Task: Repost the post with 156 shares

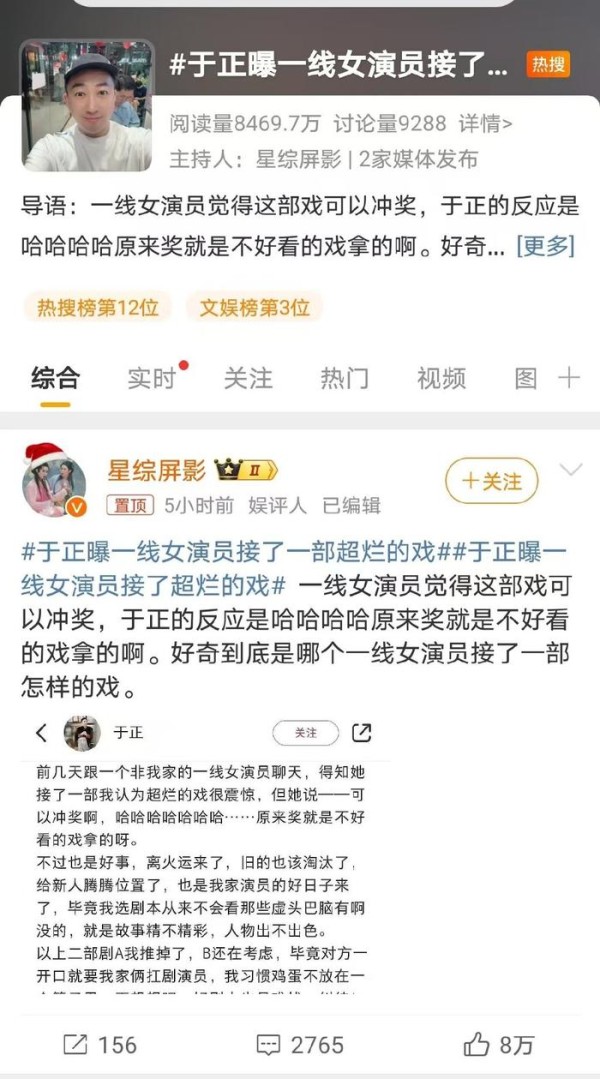Action: [100, 1045]
